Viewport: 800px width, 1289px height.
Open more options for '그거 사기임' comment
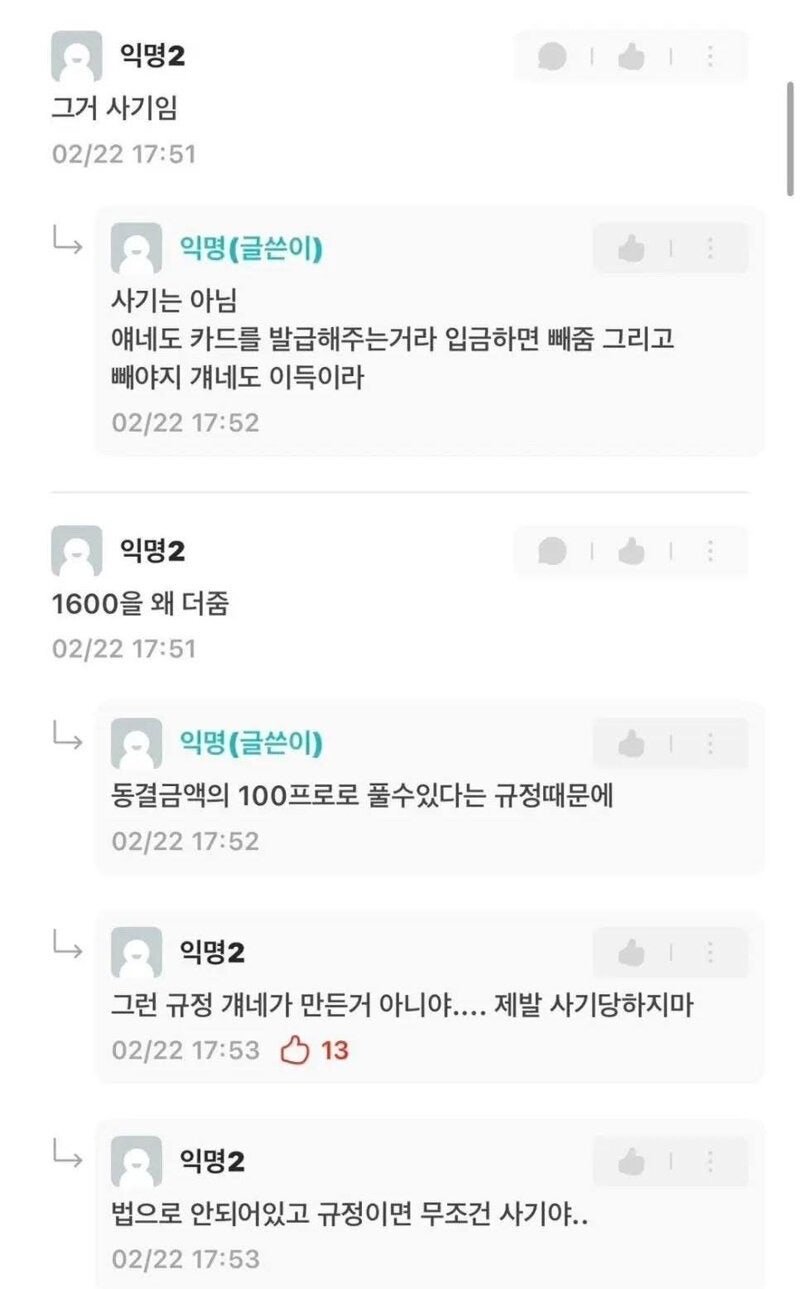click(x=710, y=57)
